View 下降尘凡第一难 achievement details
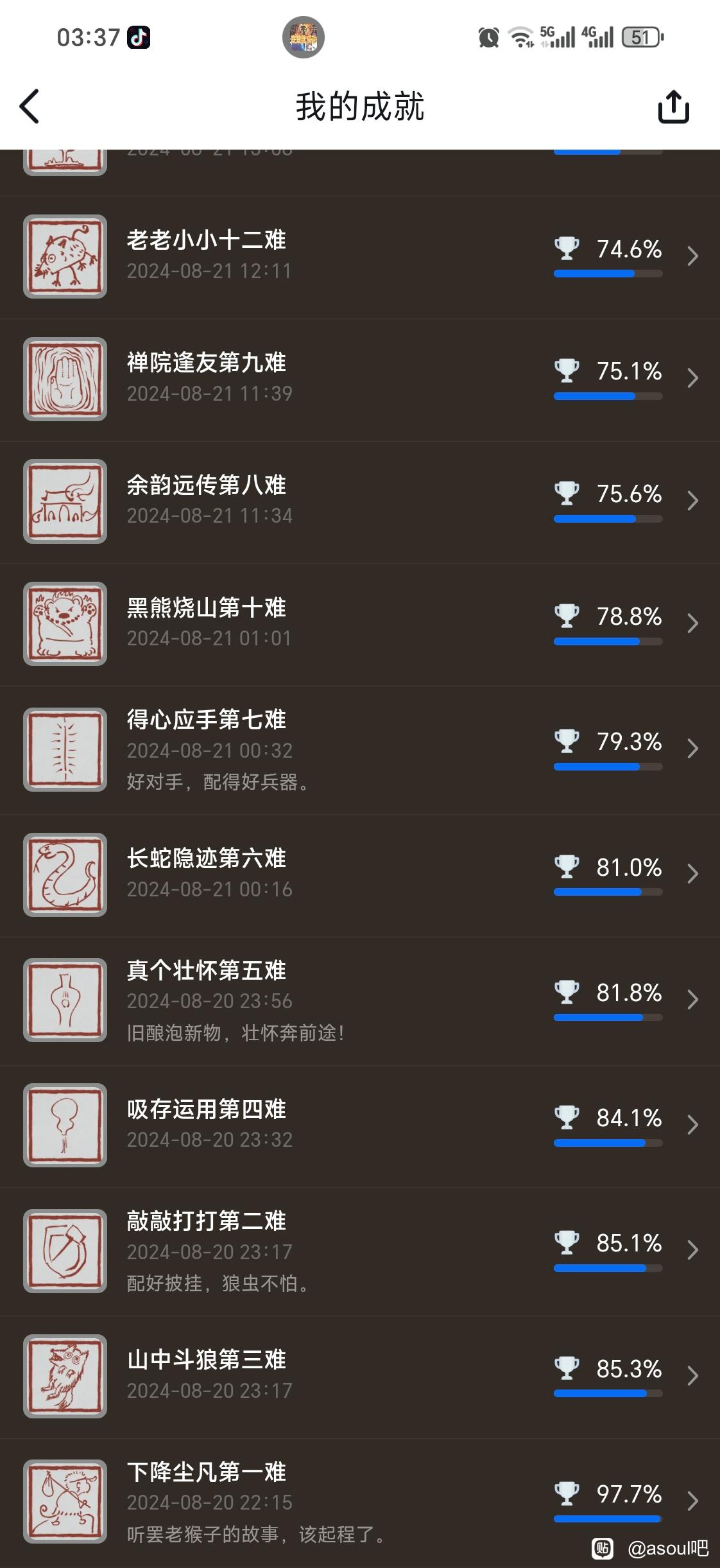Image resolution: width=720 pixels, height=1568 pixels. point(359,1501)
